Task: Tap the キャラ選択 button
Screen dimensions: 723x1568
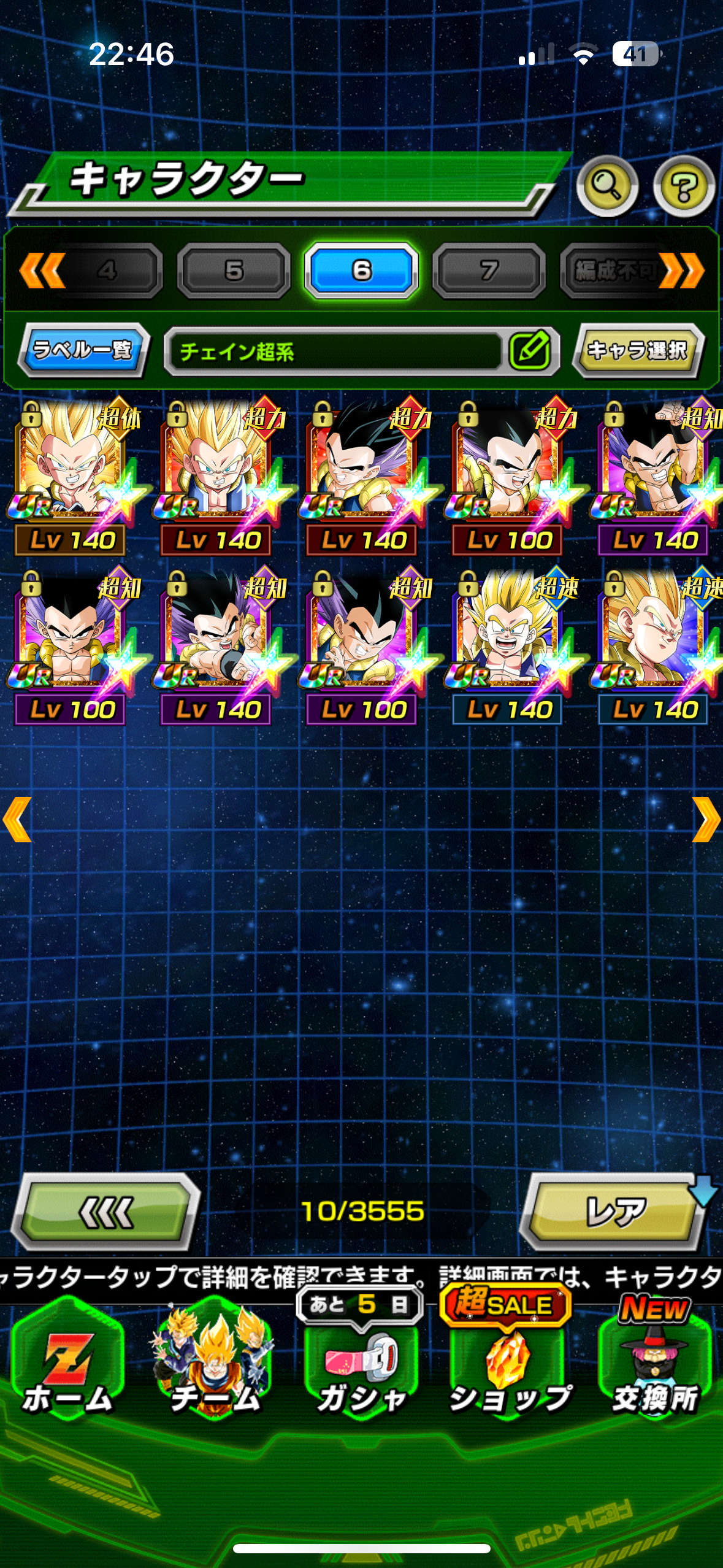Action: tap(638, 350)
